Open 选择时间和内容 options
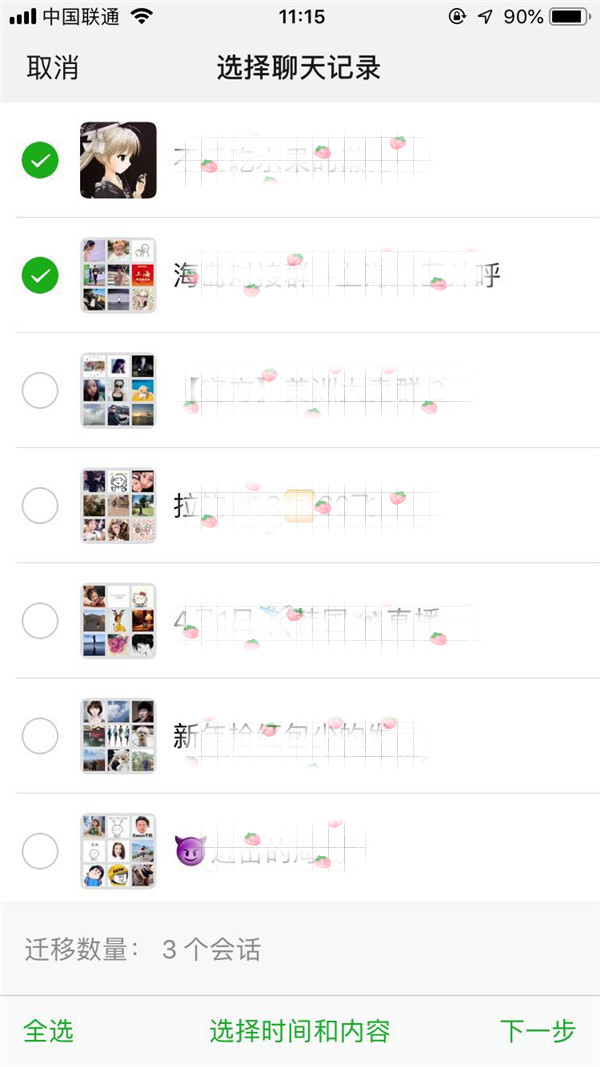 (x=299, y=1031)
